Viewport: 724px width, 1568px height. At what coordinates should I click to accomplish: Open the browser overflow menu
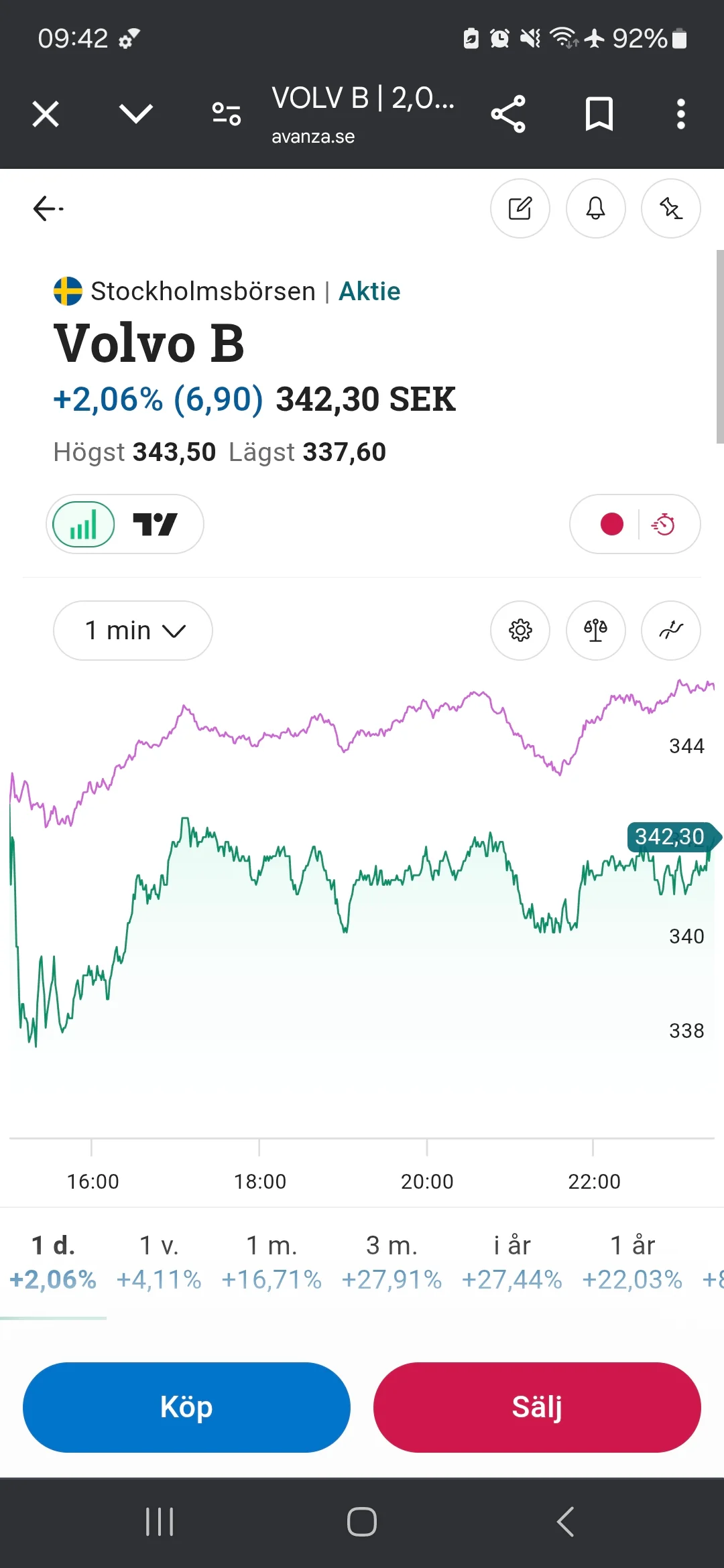click(680, 114)
